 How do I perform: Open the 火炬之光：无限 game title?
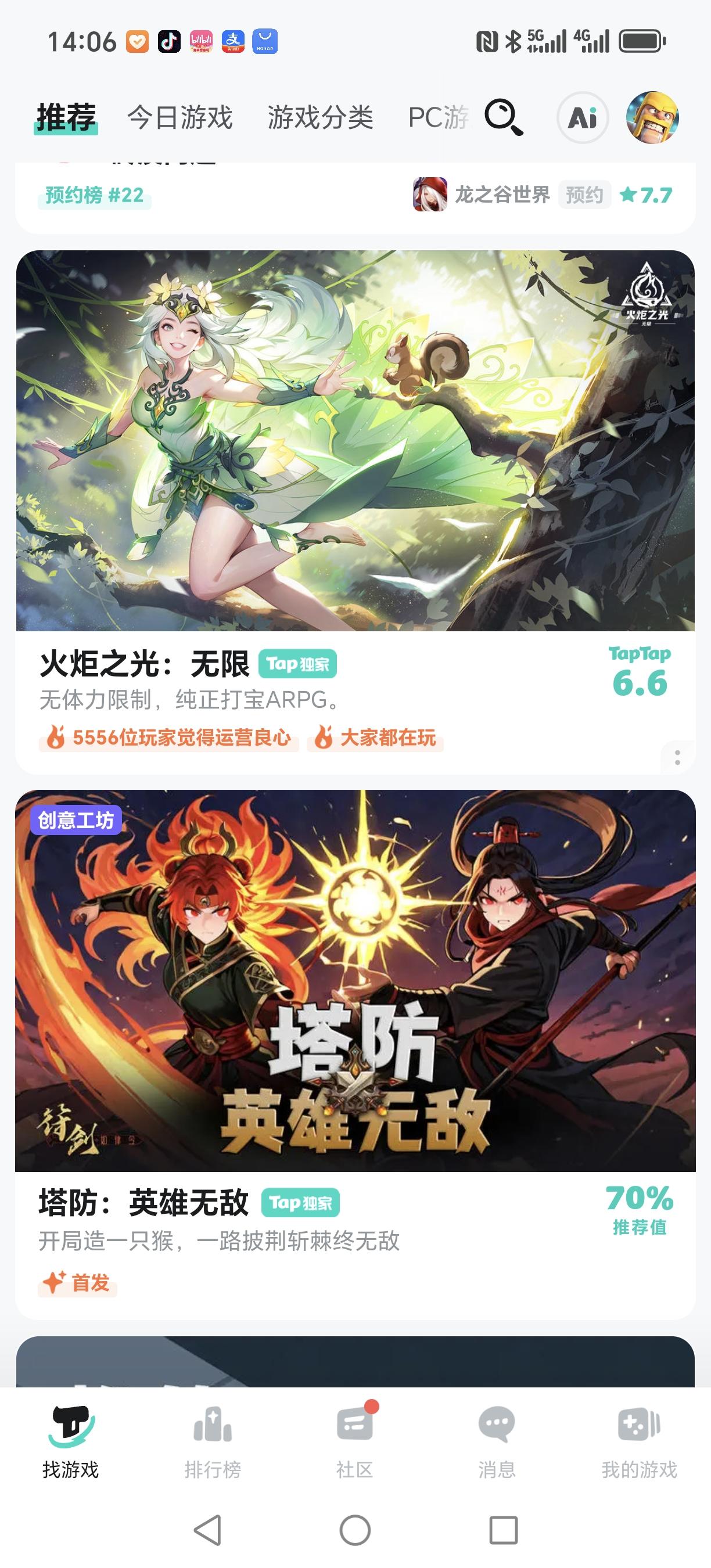pyautogui.click(x=144, y=666)
